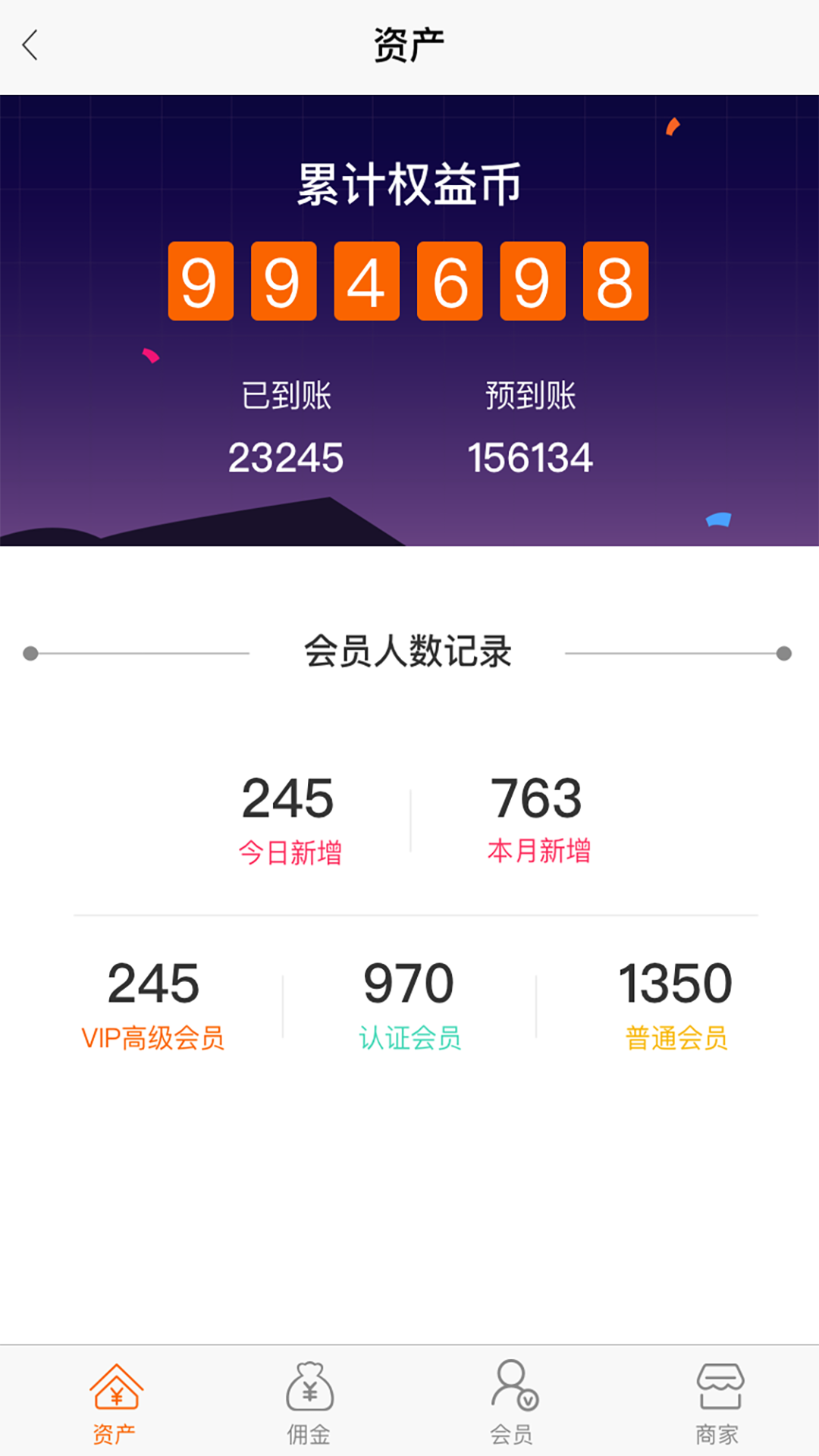Go back using the top-left arrow
819x1456 pixels.
coord(30,45)
